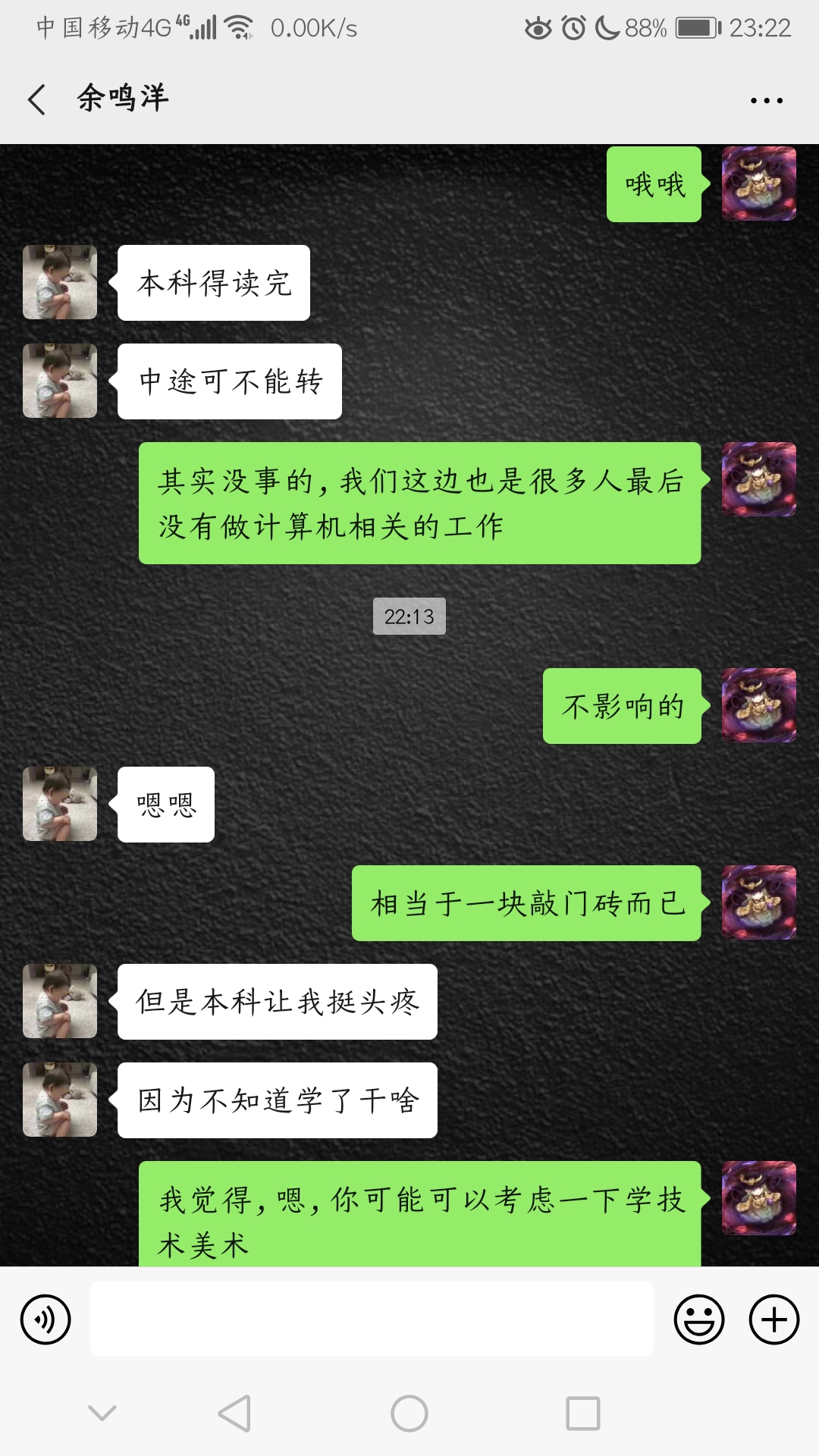
Task: Open the plus attachments menu
Action: click(x=773, y=1319)
